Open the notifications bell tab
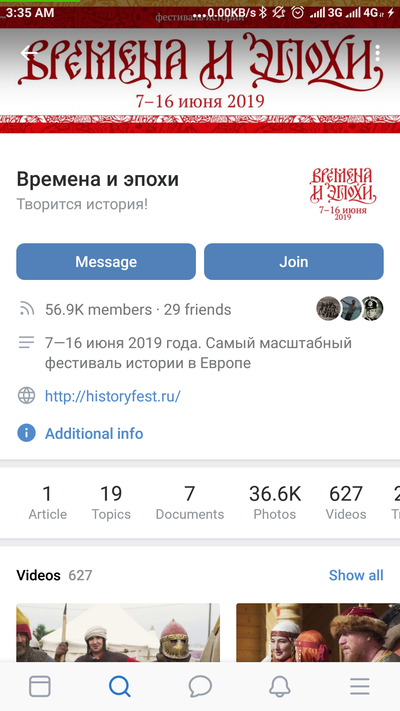 (280, 687)
